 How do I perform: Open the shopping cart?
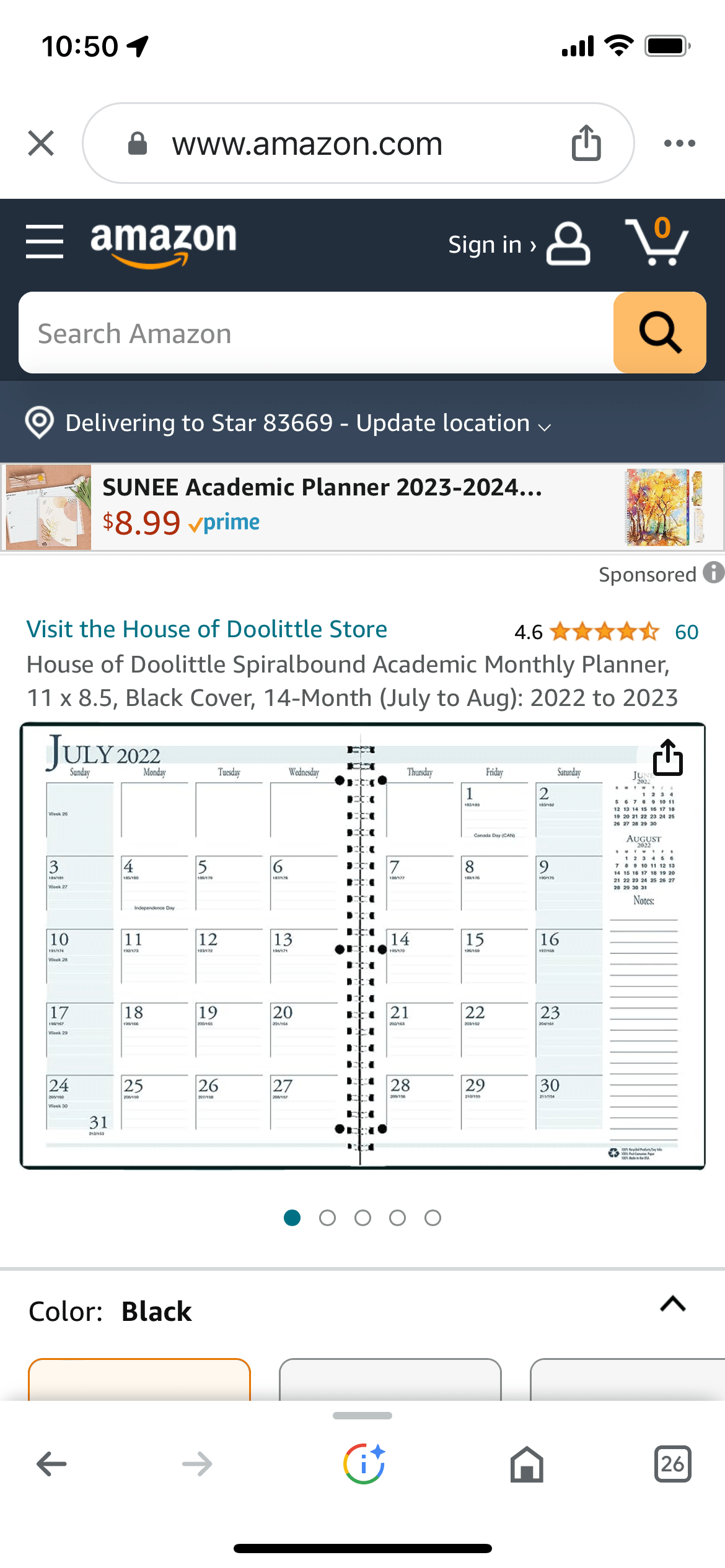pyautogui.click(x=657, y=242)
